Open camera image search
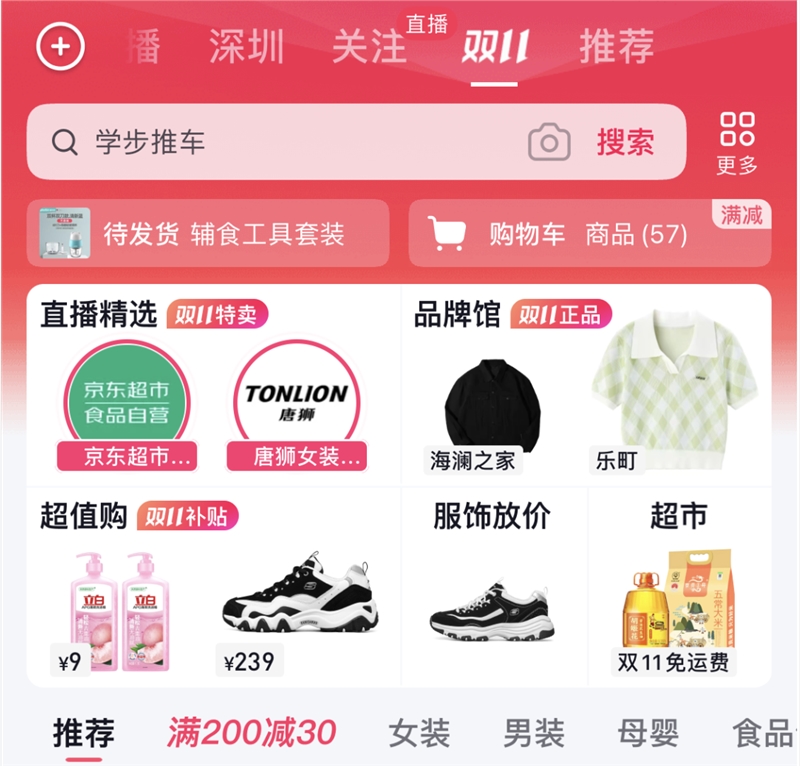 pyautogui.click(x=549, y=142)
